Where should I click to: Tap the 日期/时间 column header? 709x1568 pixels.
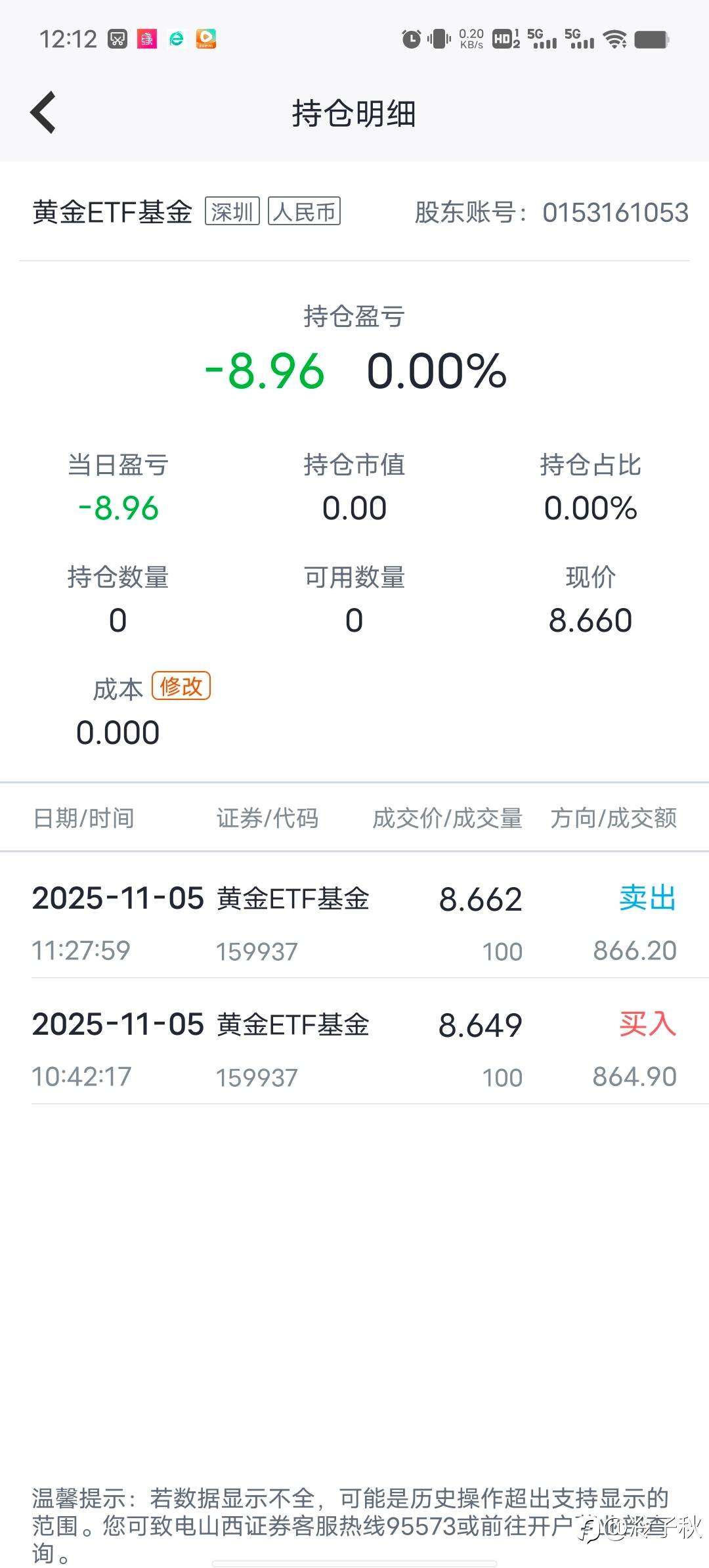click(84, 818)
